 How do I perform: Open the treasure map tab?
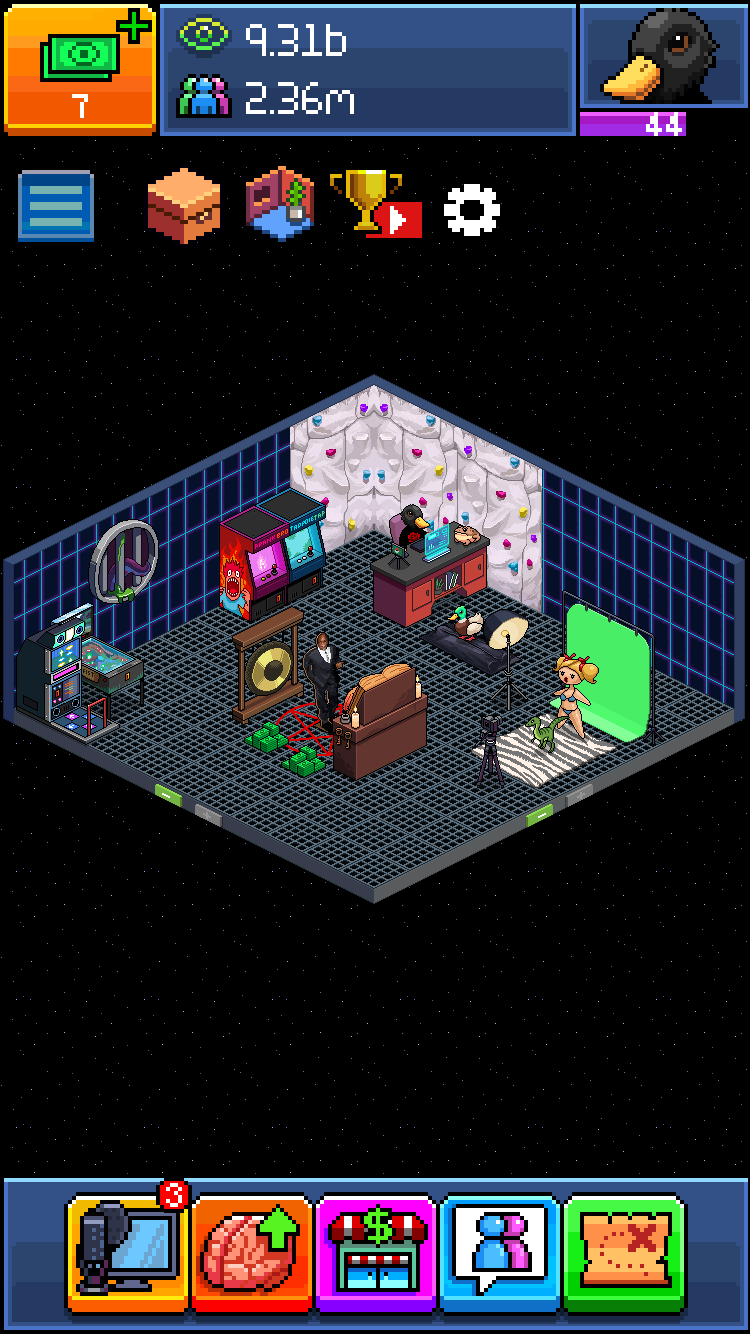pyautogui.click(x=624, y=1253)
